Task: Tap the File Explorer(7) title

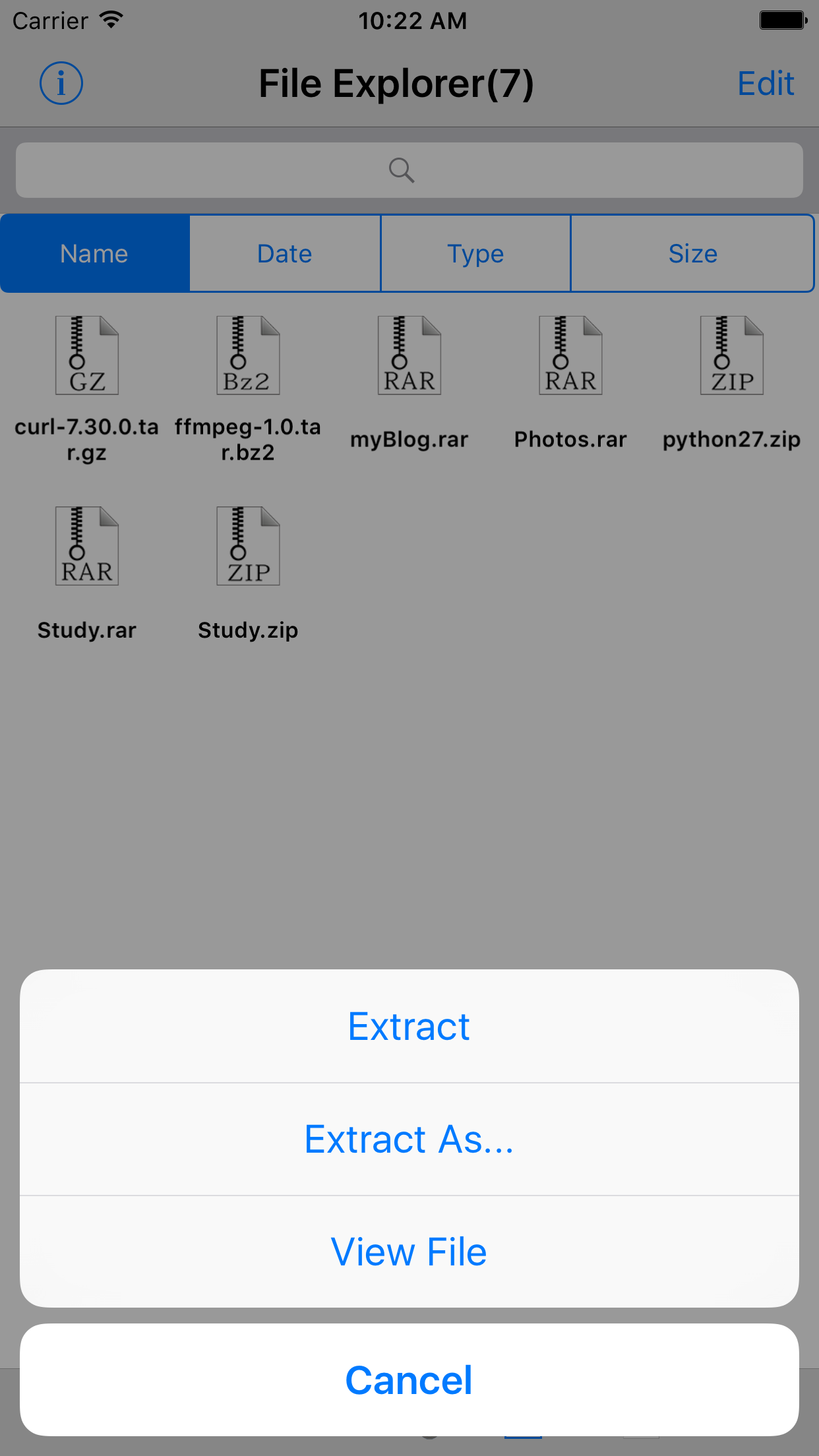Action: point(394,83)
